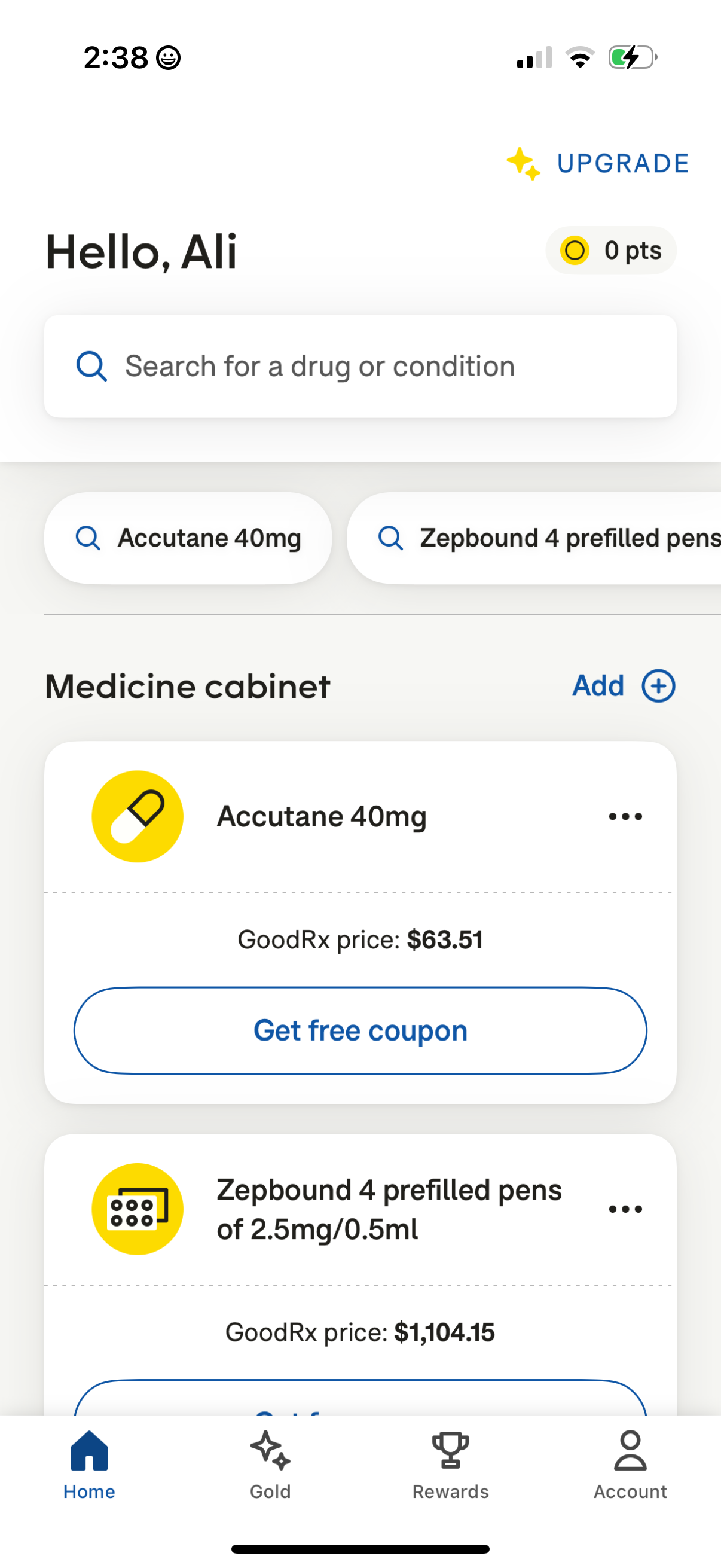Screen dimensions: 721x1568
Task: Tap the drug search input field
Action: pos(360,365)
